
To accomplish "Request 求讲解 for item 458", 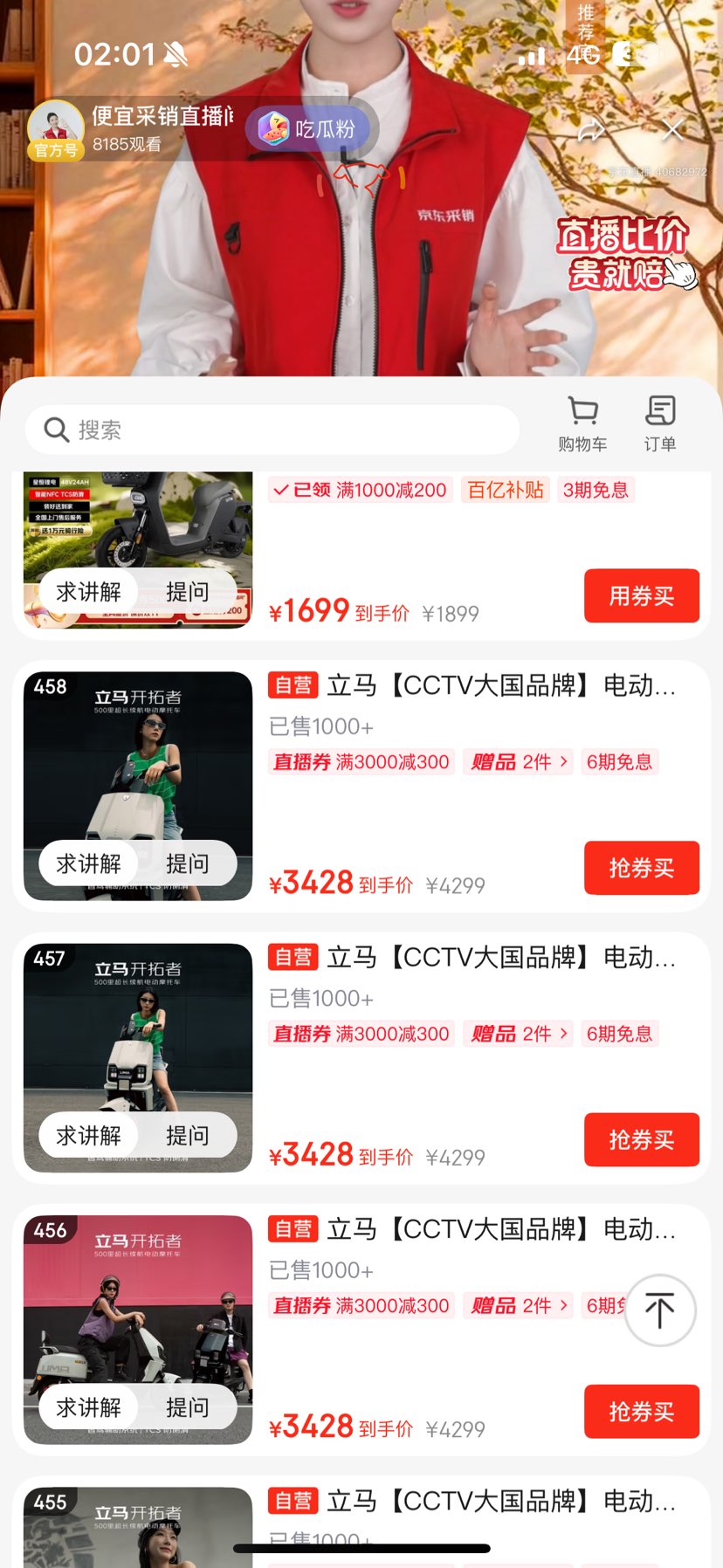I will pos(88,863).
